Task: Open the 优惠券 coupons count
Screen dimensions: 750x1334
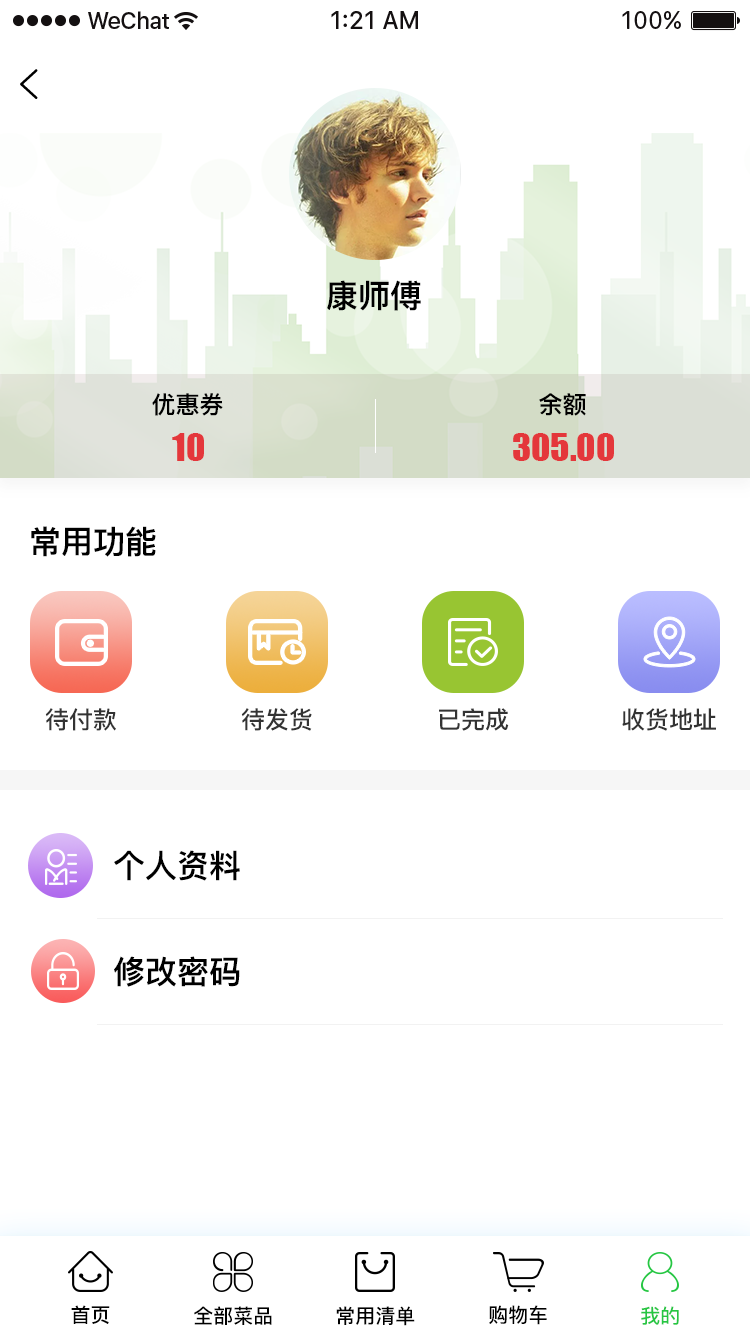Action: click(188, 428)
